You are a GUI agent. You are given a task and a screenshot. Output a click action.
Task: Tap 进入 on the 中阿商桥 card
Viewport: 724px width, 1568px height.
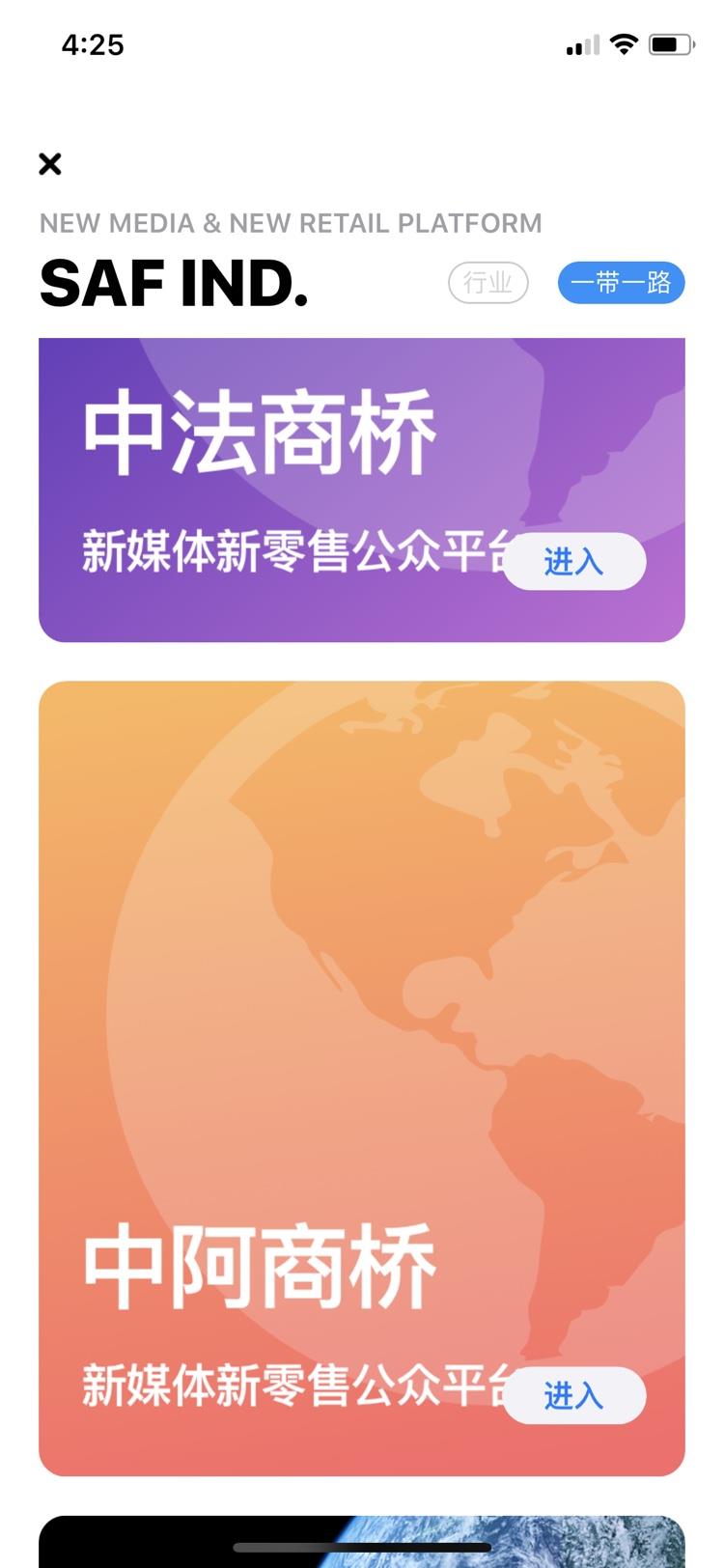click(574, 1395)
